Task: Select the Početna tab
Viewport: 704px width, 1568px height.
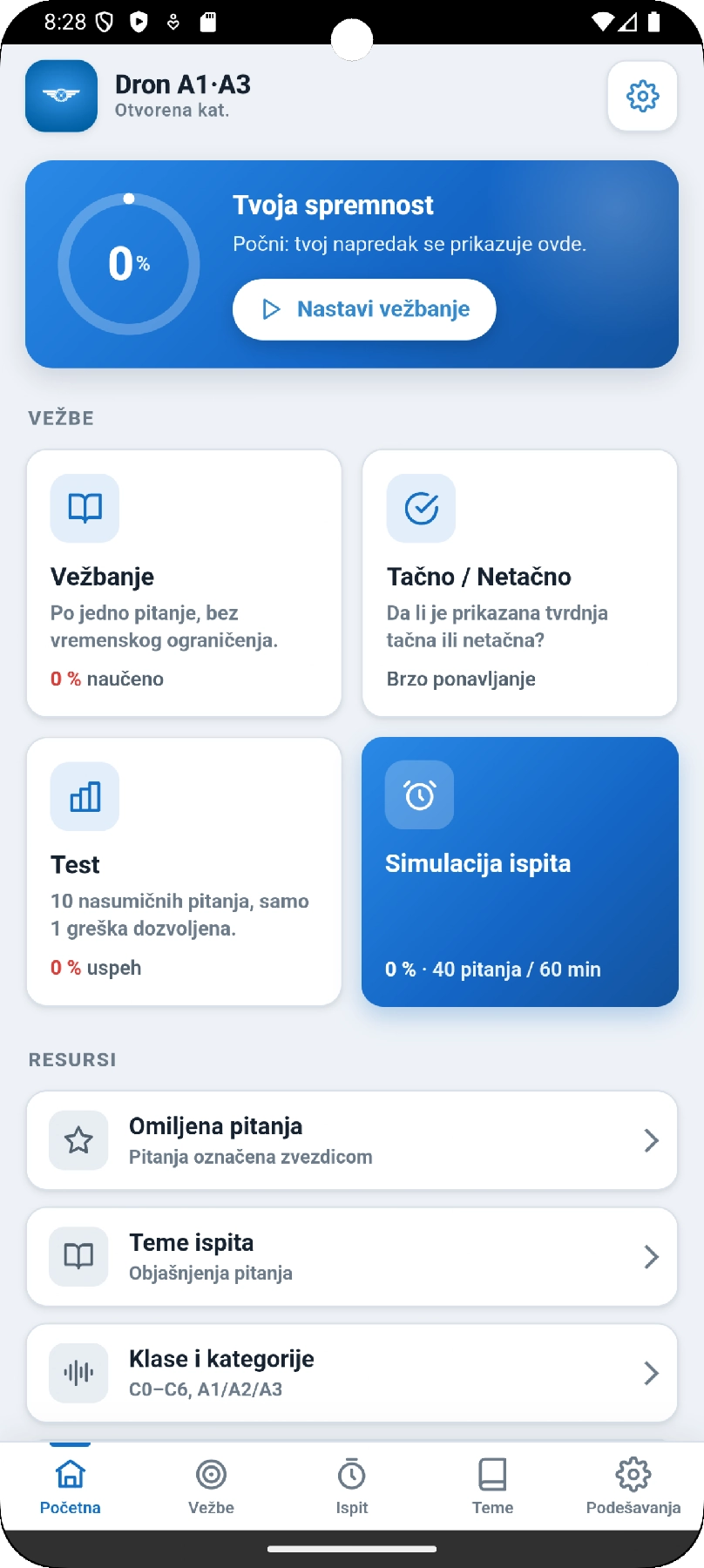Action: (71, 1487)
